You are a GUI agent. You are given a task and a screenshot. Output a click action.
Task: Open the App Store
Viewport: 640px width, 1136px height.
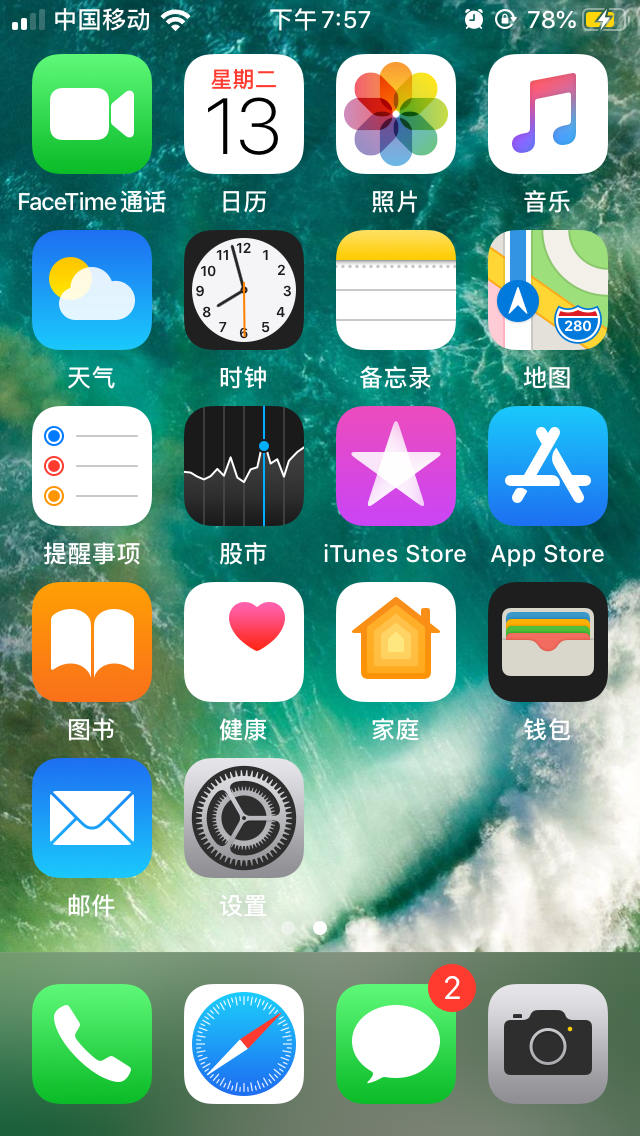click(548, 466)
